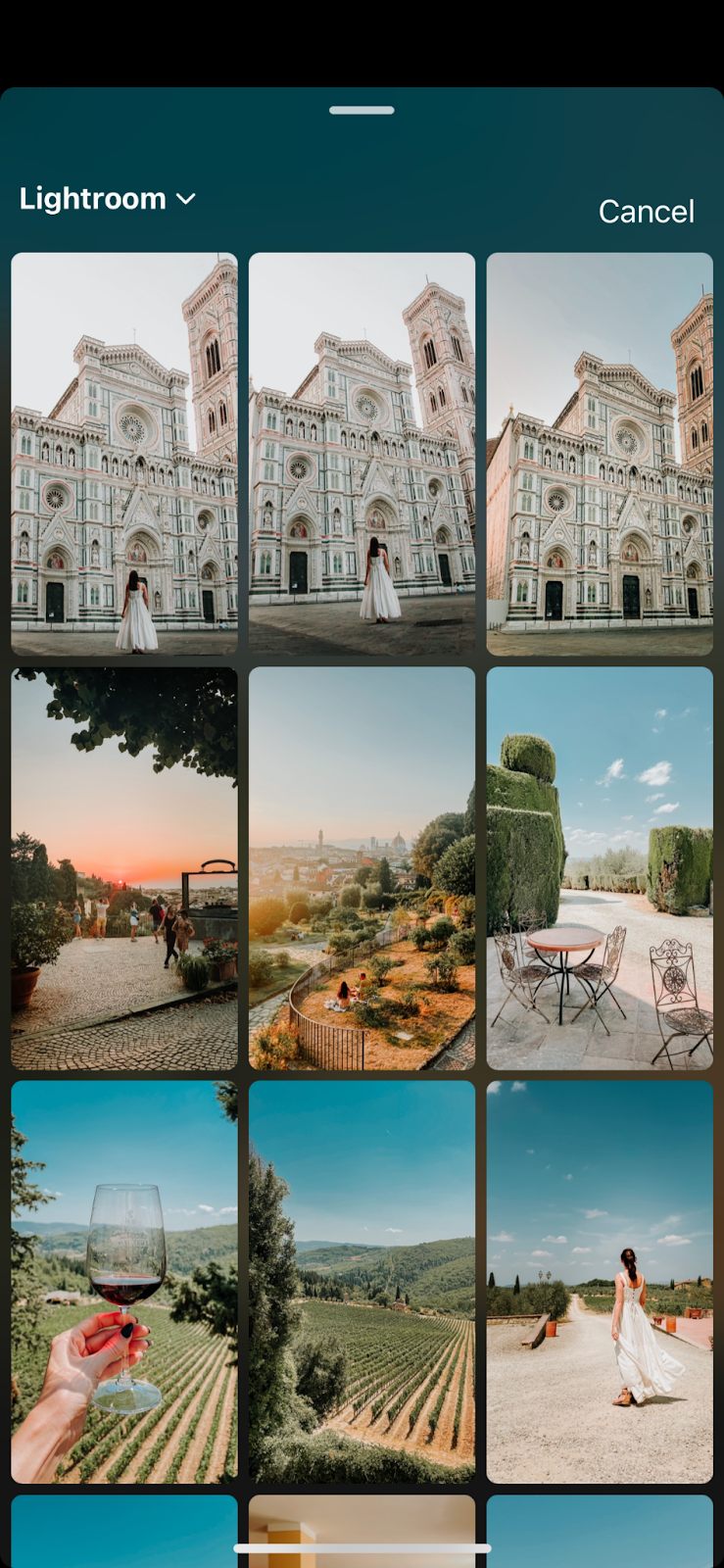Select the vineyard rows landscape photo
This screenshot has width=724, height=1568.
pyautogui.click(x=362, y=1282)
